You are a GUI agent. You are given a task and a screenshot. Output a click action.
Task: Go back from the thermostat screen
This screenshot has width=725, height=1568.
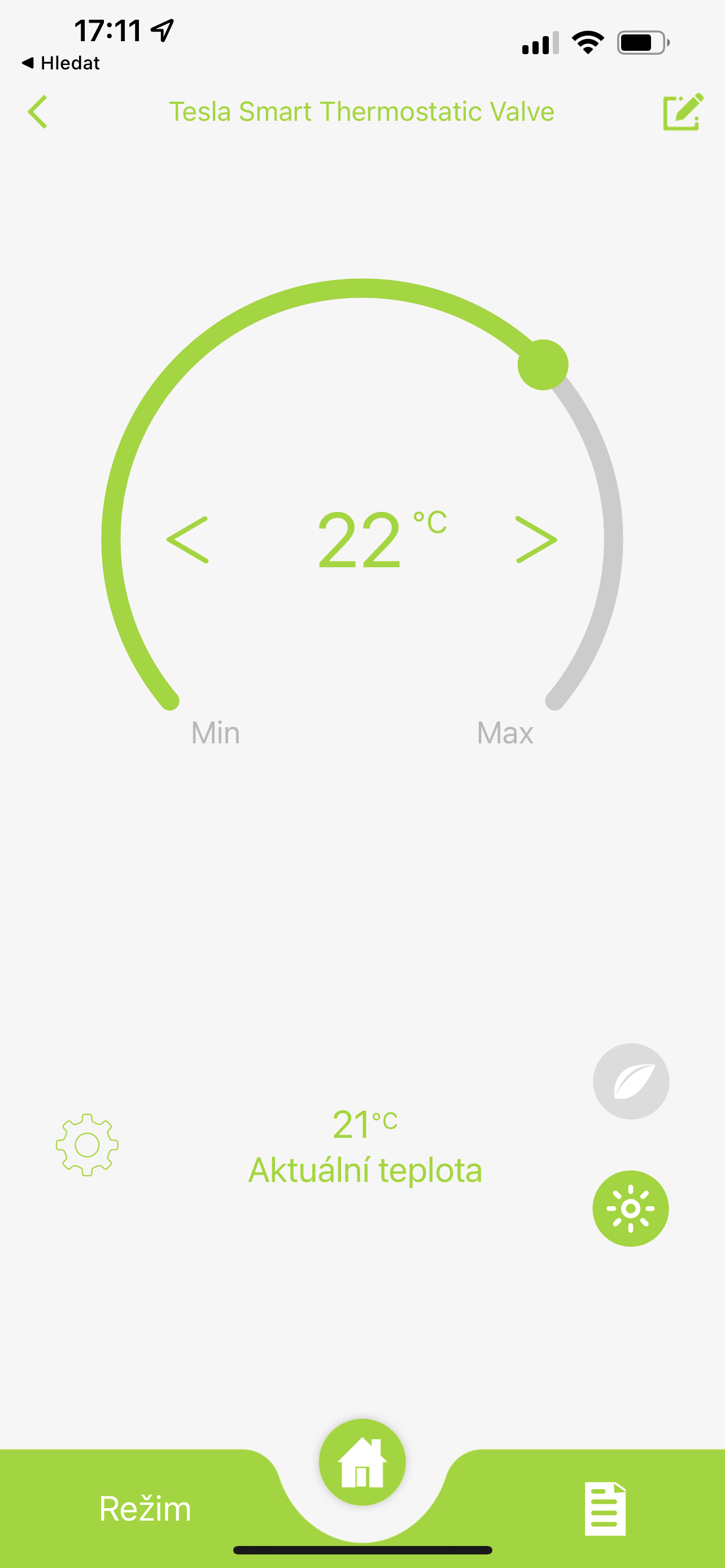pos(38,112)
